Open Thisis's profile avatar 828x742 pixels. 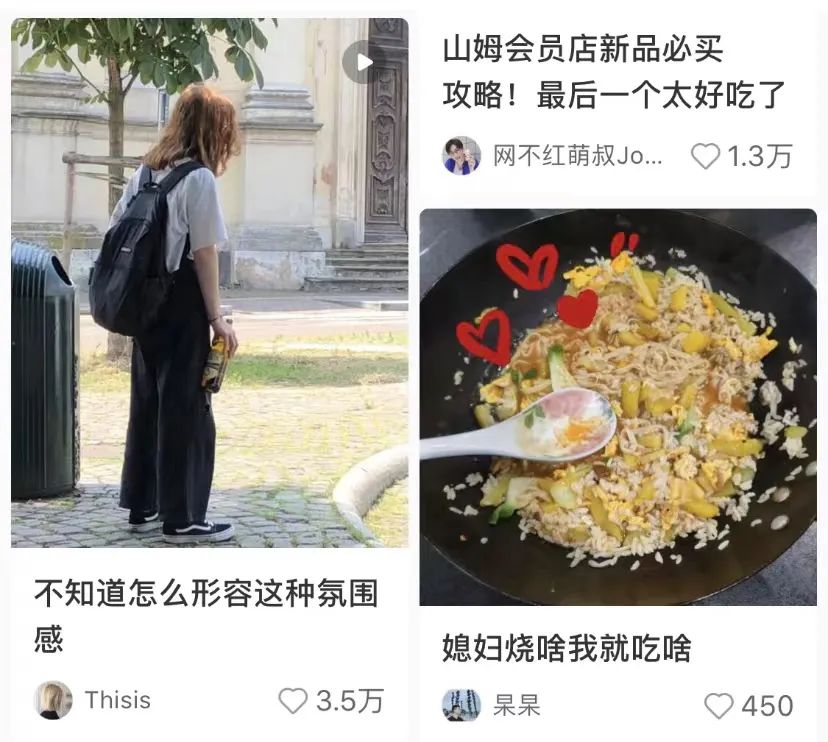[x=53, y=700]
